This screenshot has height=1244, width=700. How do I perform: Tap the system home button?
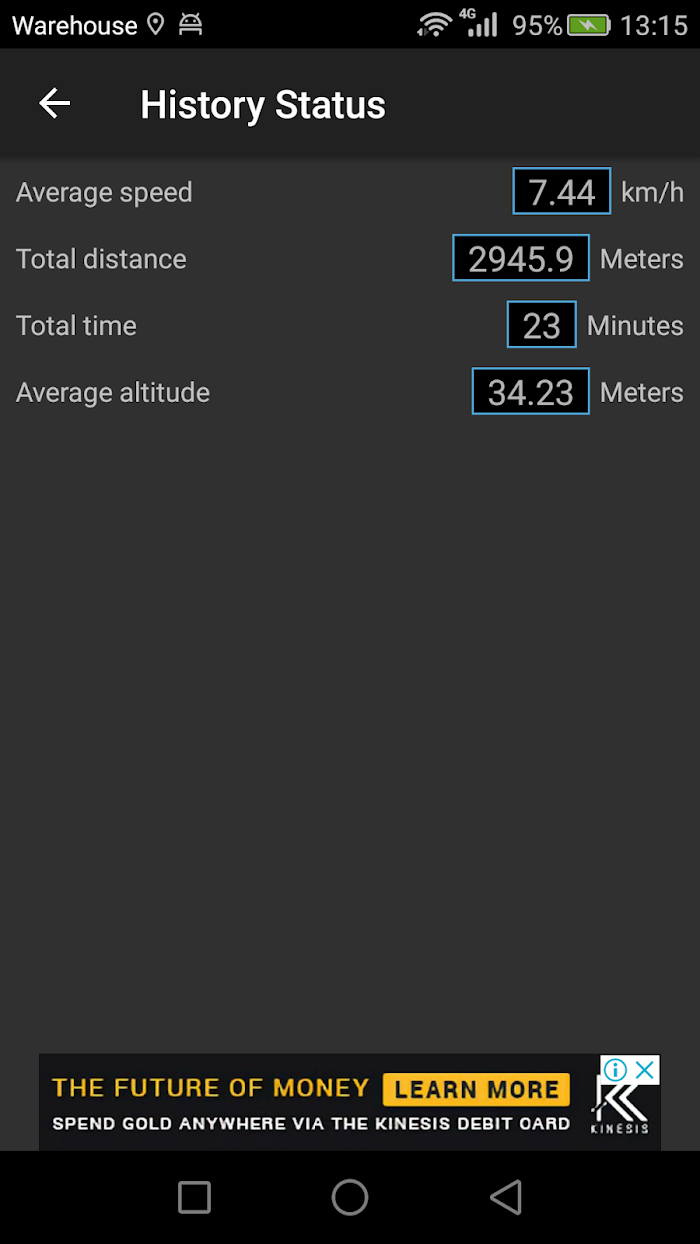[350, 1197]
